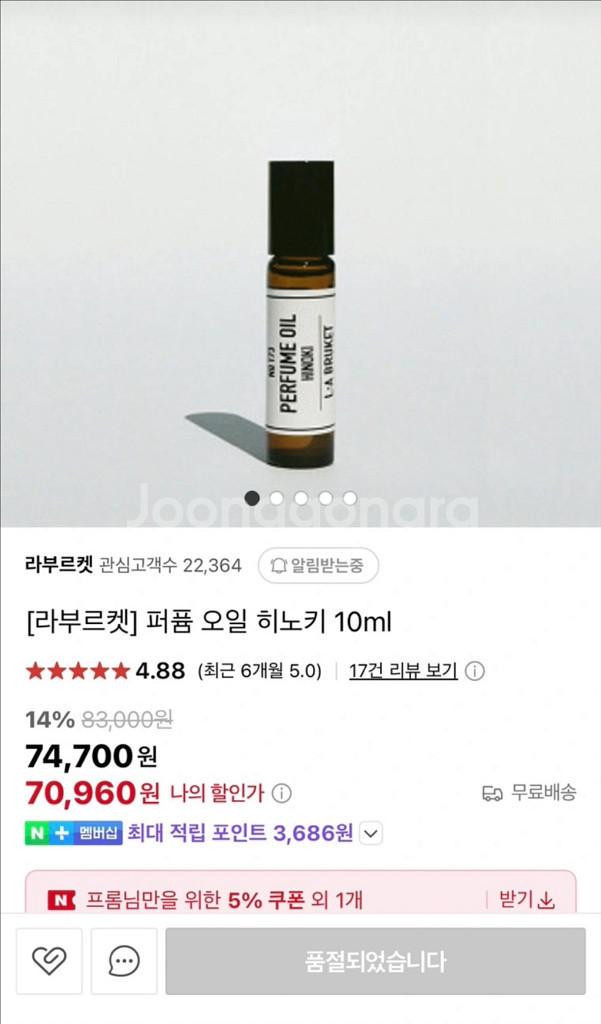Open the 17건 리뷰 보기 link
The width and height of the screenshot is (601, 1024).
pos(403,670)
